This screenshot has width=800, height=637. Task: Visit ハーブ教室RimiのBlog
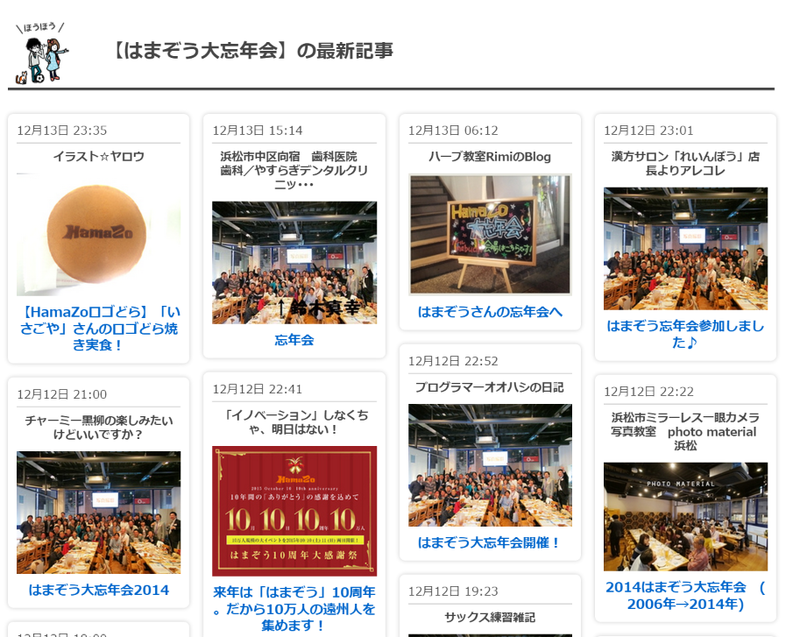coord(490,157)
